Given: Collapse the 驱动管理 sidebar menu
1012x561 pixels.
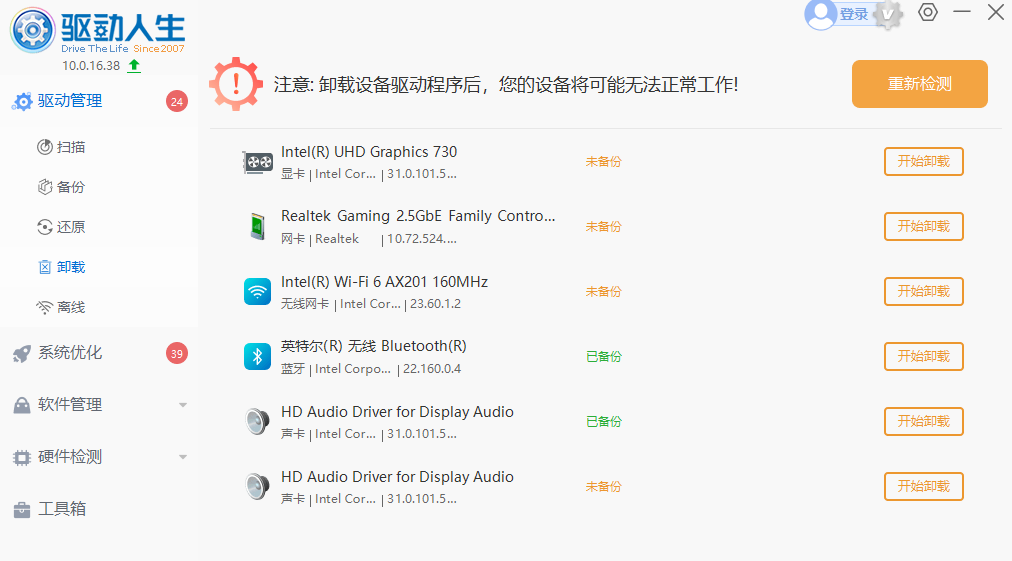Looking at the screenshot, I should point(70,101).
